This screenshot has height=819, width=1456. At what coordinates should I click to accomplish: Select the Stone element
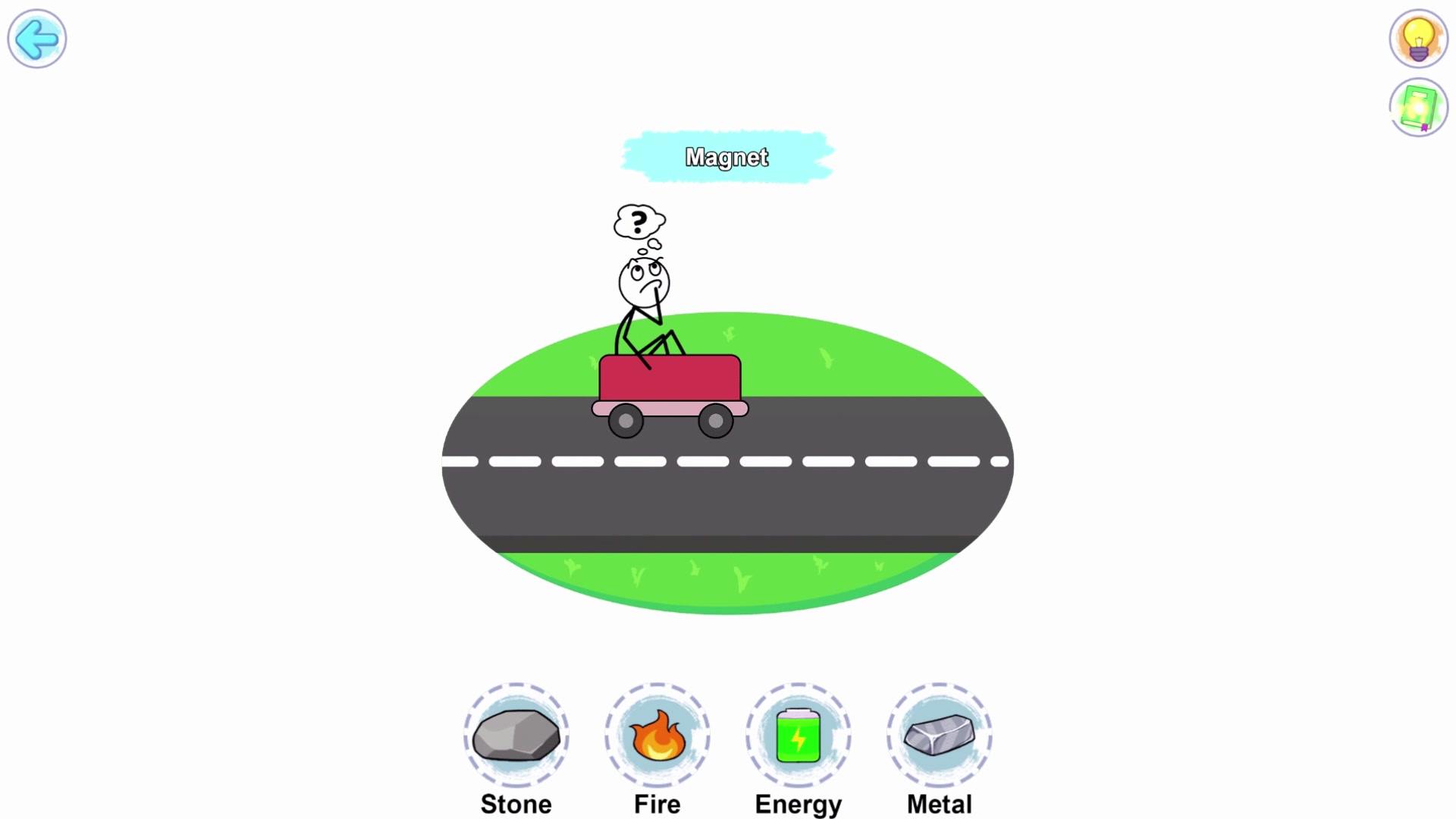click(516, 735)
